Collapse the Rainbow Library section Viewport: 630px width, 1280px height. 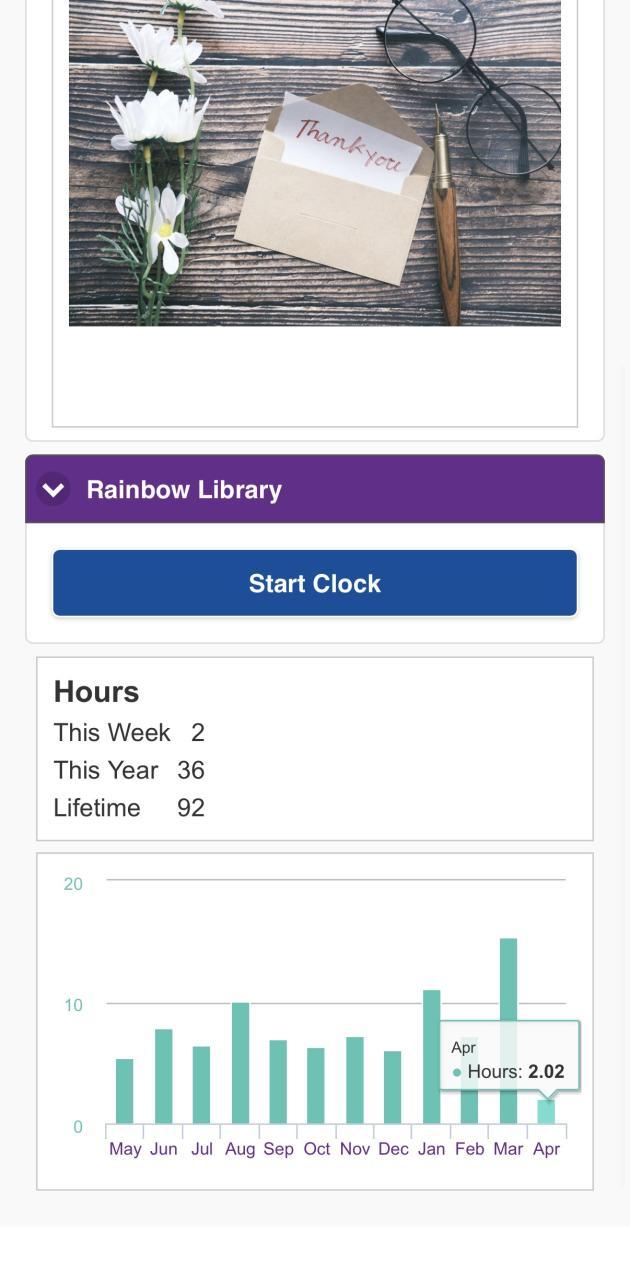tap(53, 489)
